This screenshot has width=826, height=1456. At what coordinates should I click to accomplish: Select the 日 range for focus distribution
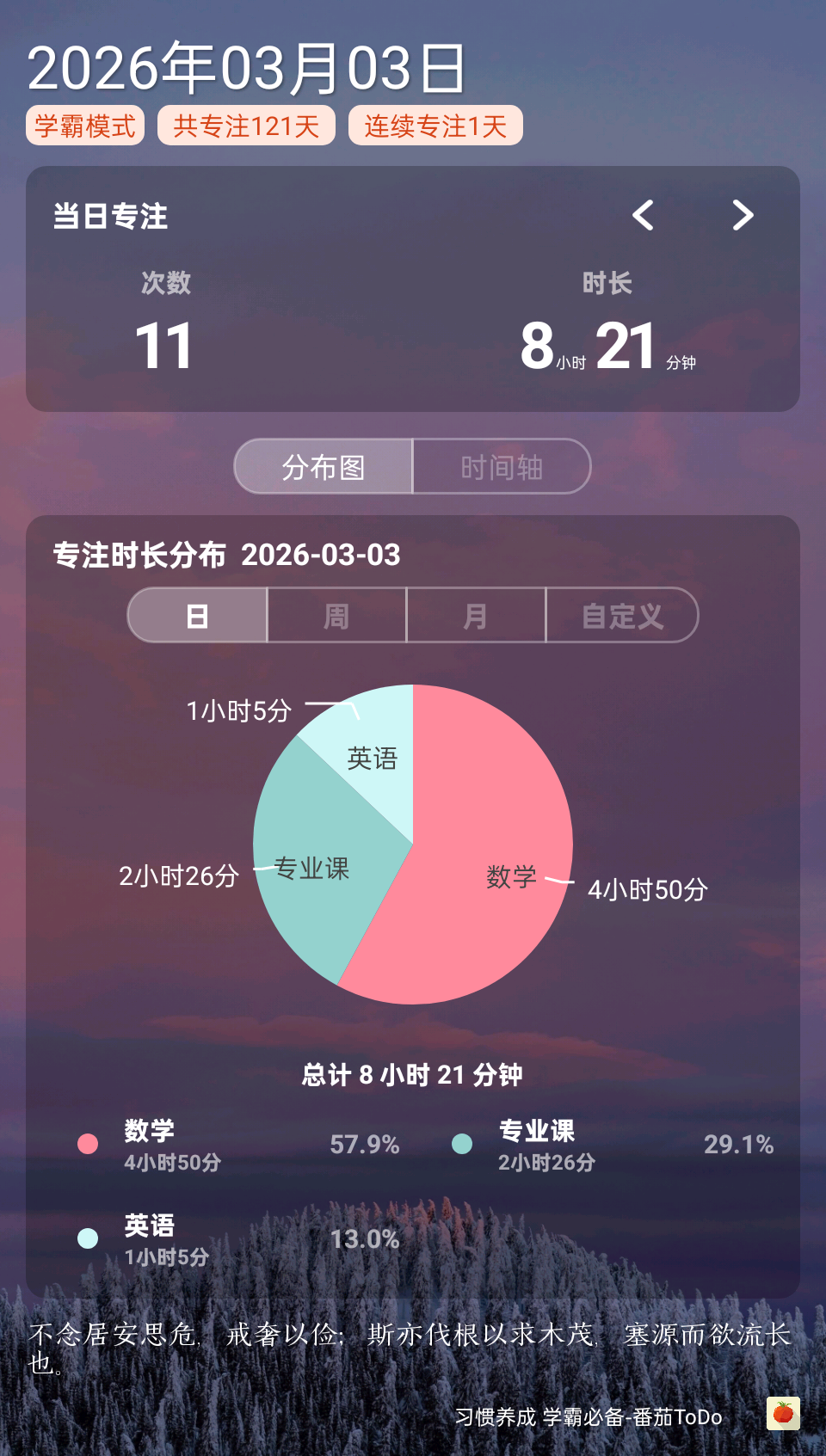198,616
